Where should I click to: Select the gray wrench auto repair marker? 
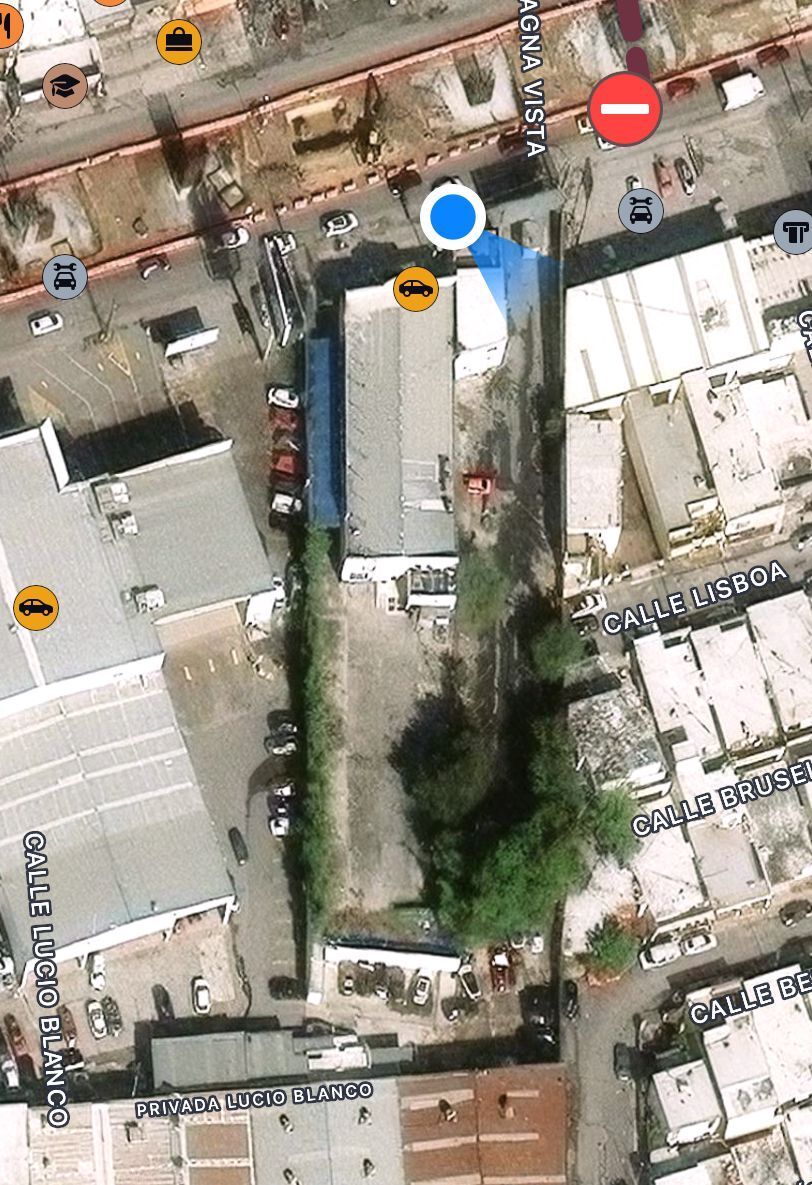point(640,211)
